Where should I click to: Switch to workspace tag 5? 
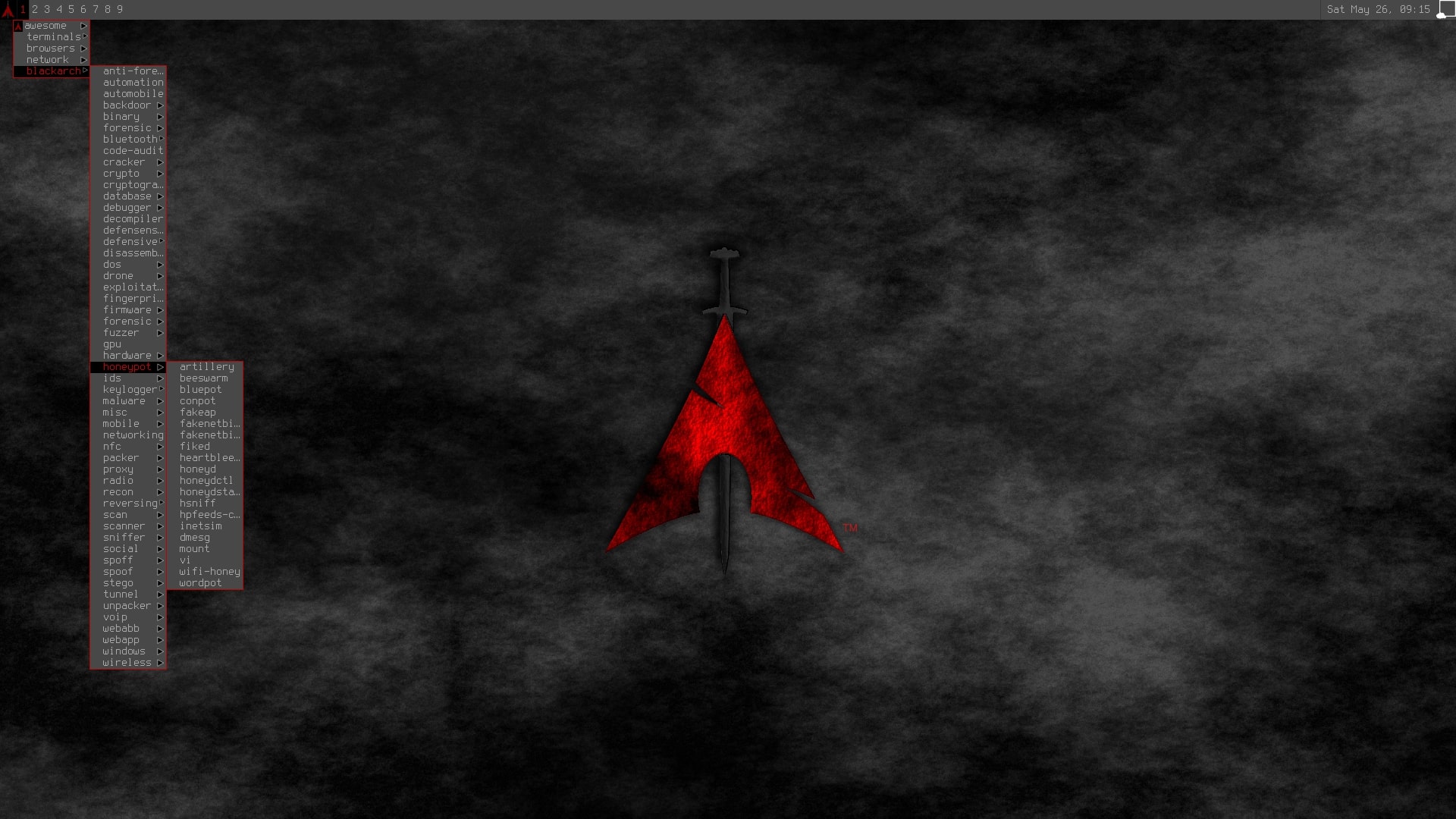[x=71, y=9]
